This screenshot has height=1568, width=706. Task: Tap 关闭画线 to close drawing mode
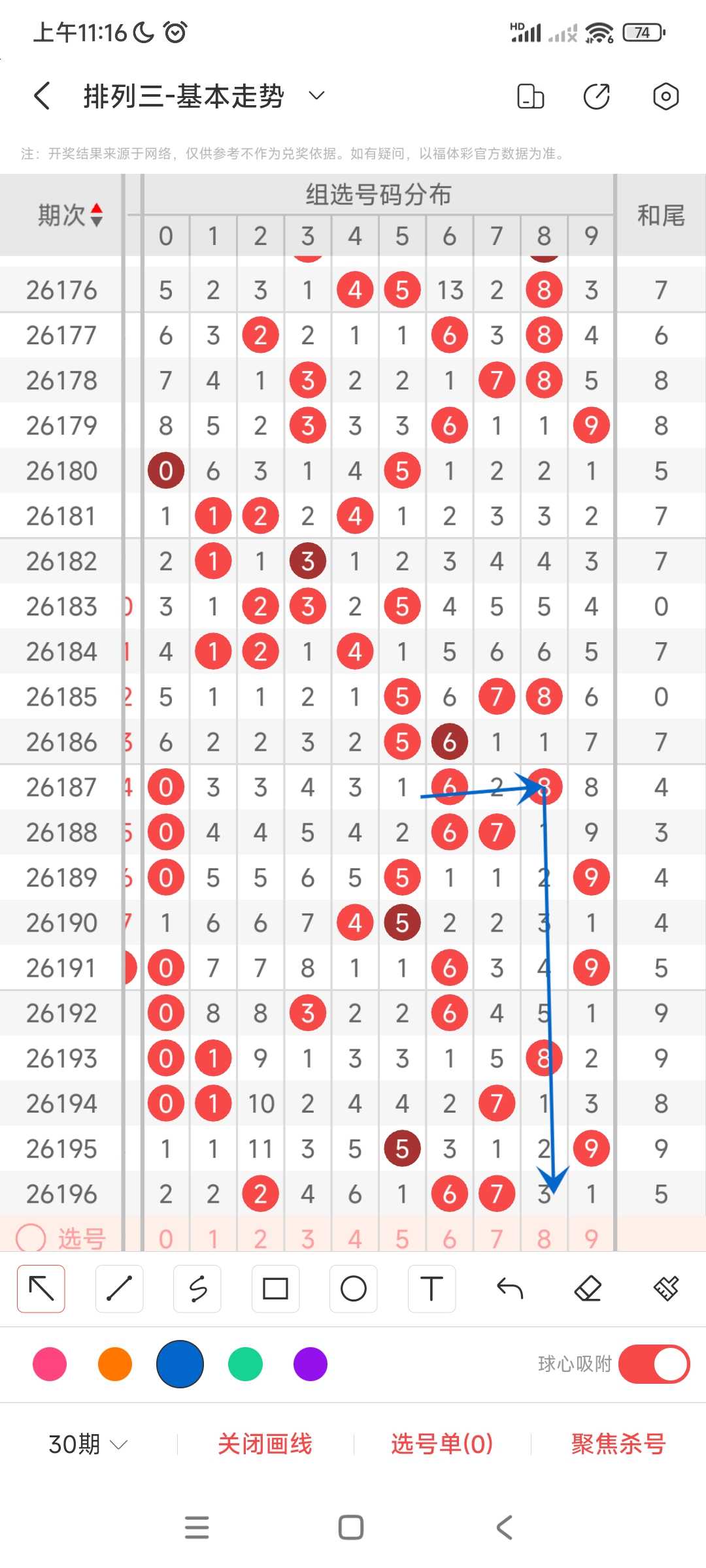point(265,1444)
